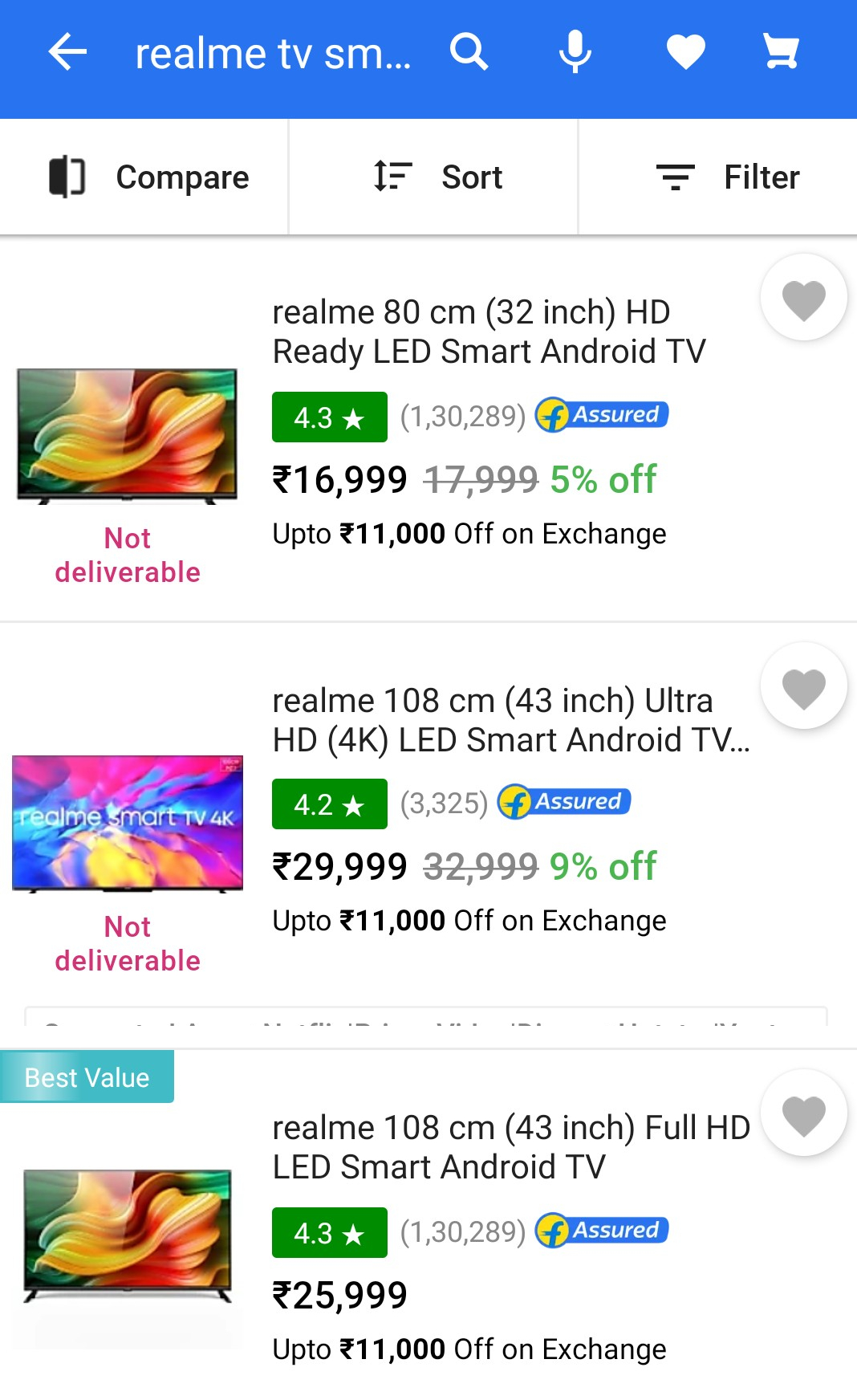Open Sort options
This screenshot has height=1400, width=857.
[x=437, y=177]
